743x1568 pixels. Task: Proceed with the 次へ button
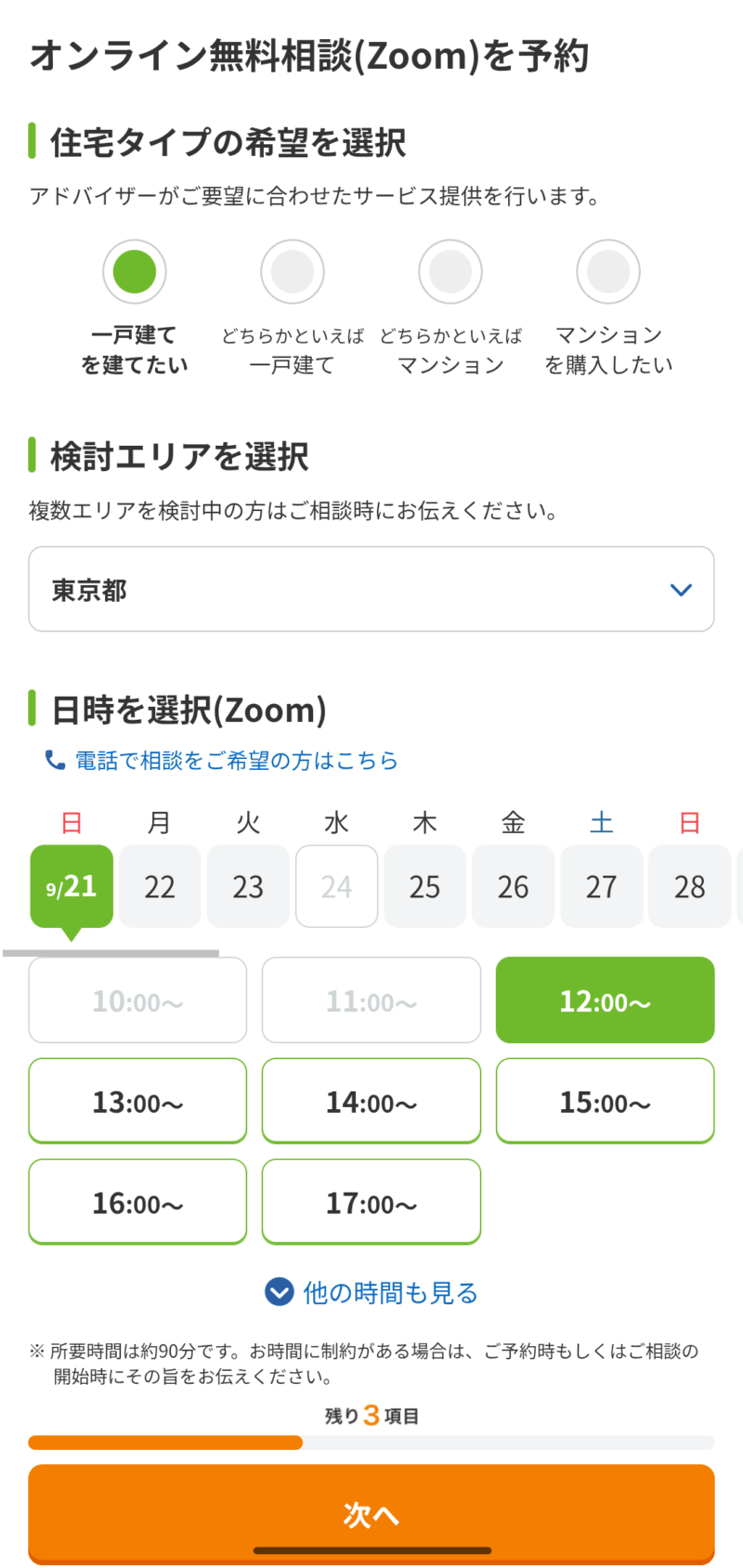[x=371, y=1514]
